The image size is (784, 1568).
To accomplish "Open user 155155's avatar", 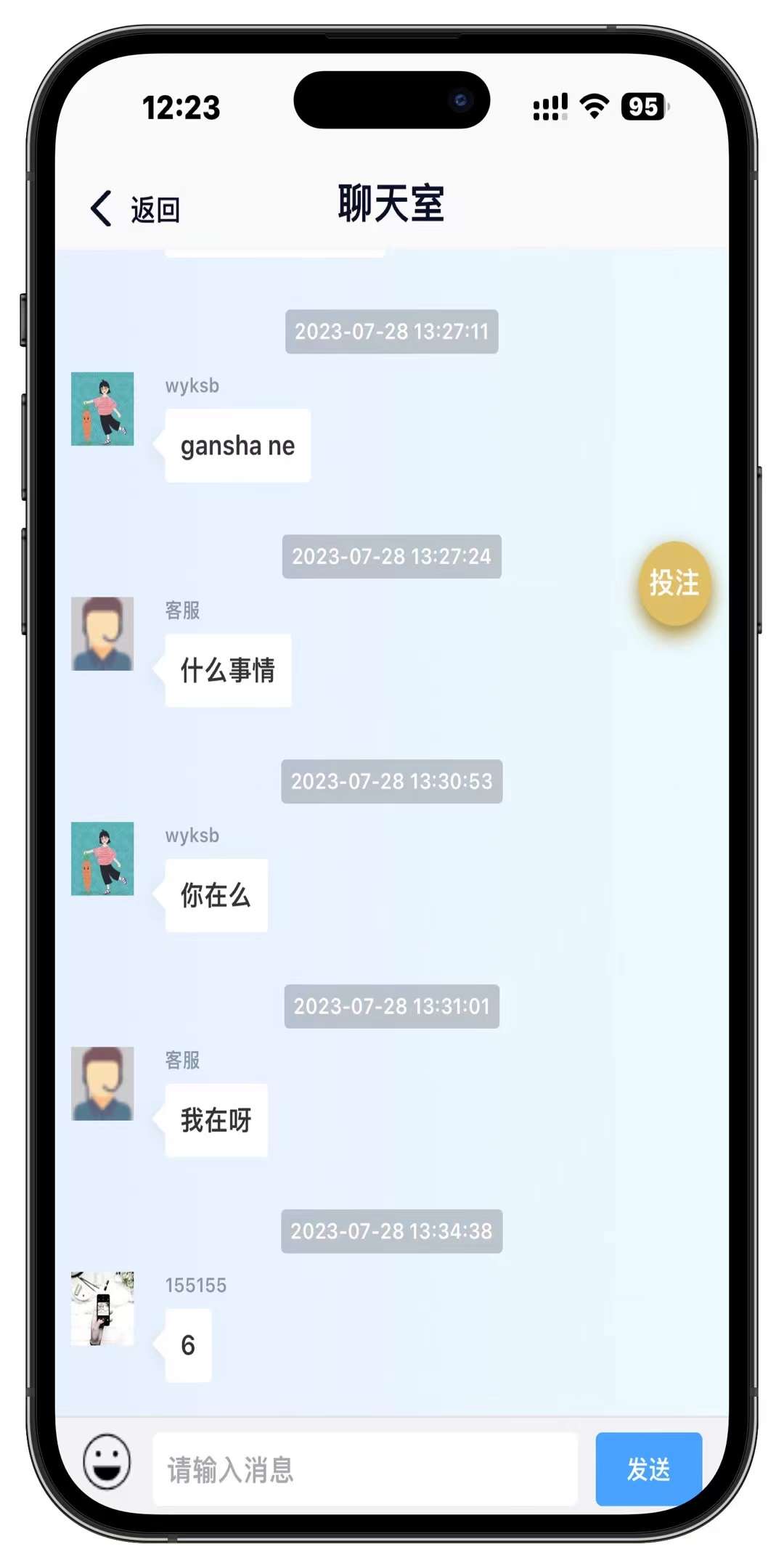I will click(102, 1308).
